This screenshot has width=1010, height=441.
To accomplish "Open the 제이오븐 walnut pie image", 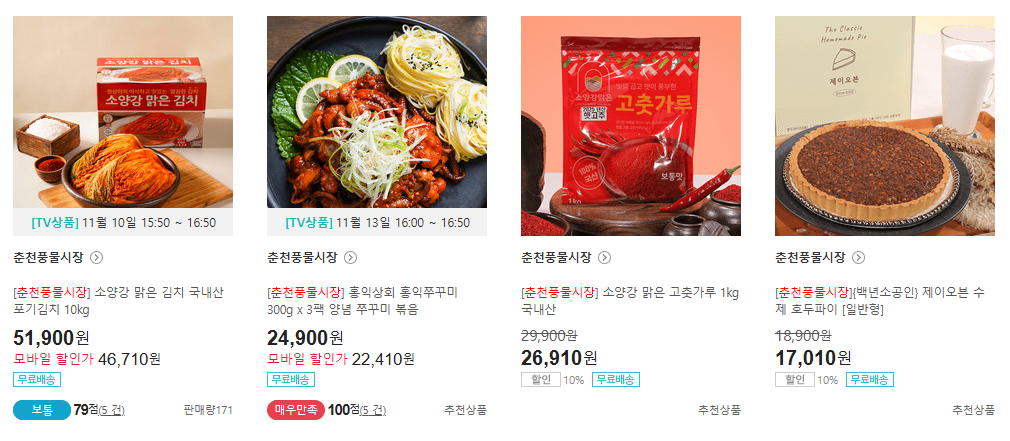I will coord(885,125).
